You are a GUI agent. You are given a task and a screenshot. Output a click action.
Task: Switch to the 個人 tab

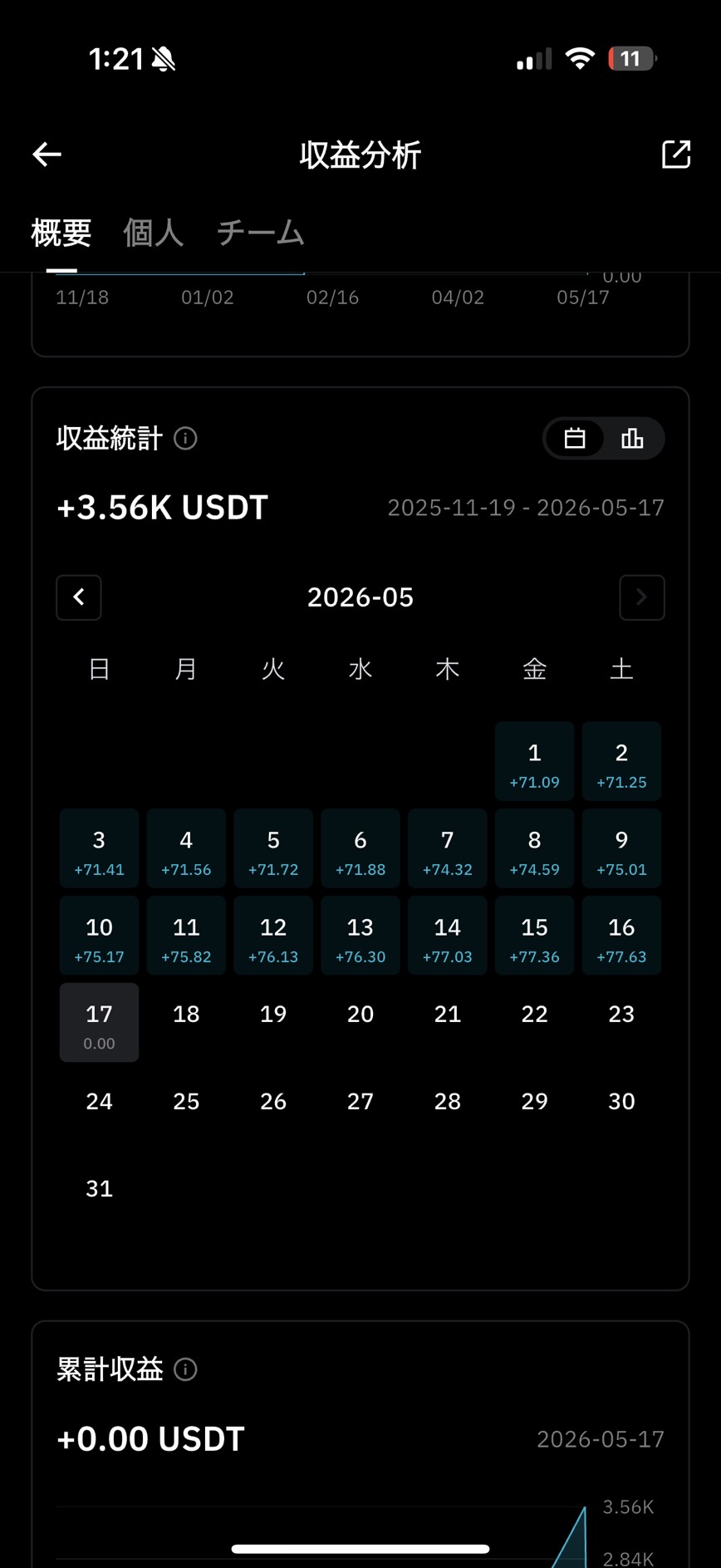click(x=153, y=233)
